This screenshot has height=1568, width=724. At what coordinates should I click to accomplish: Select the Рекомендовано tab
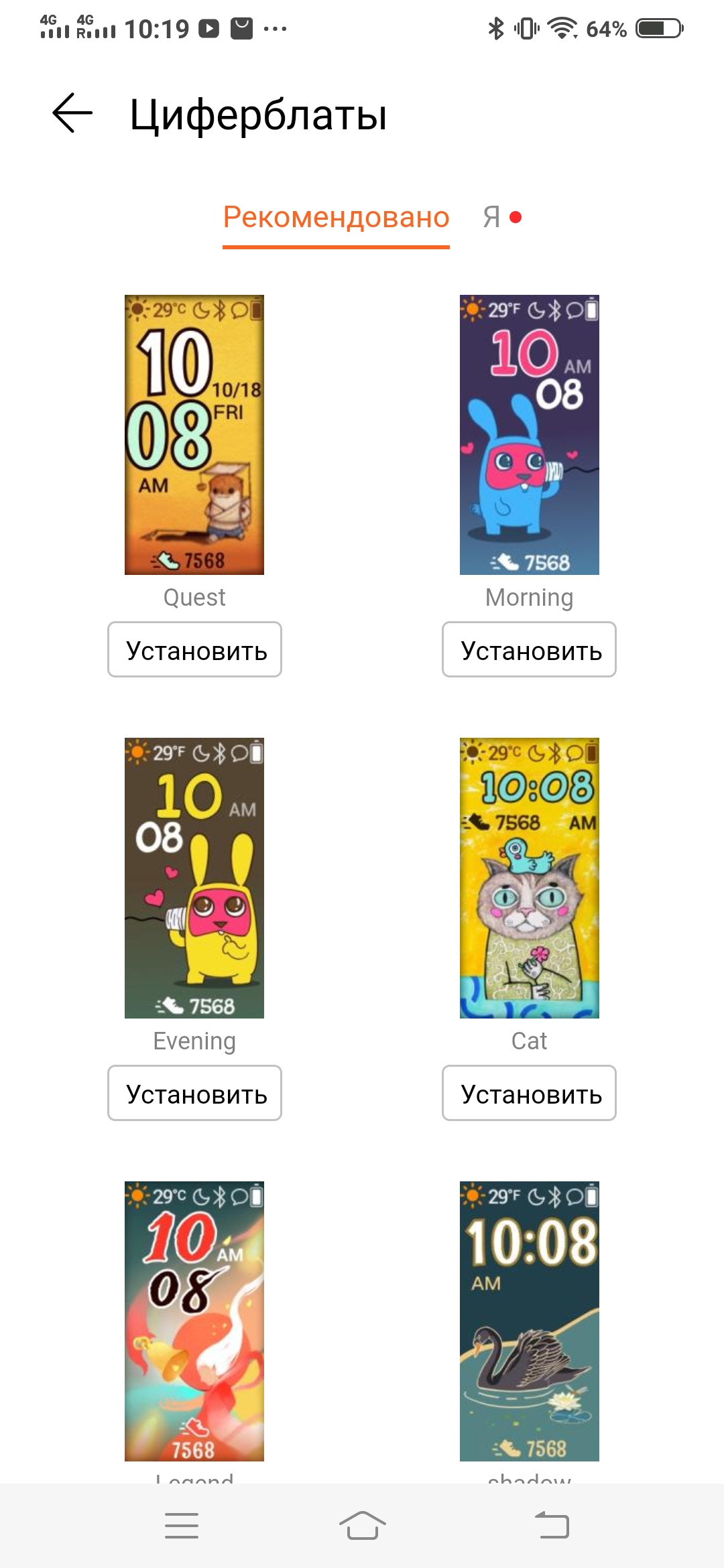tap(336, 217)
